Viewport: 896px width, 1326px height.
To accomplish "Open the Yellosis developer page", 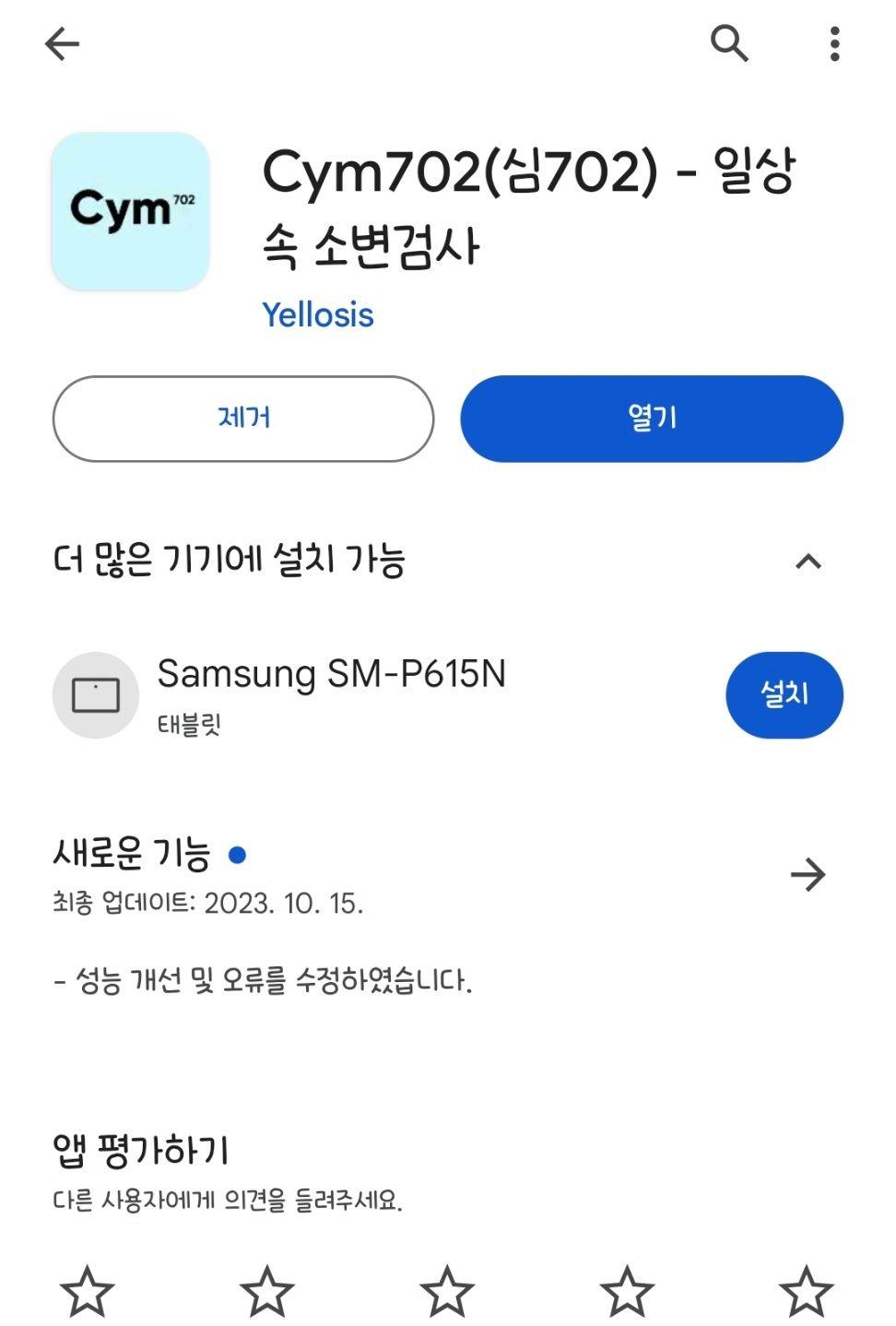I will click(318, 315).
